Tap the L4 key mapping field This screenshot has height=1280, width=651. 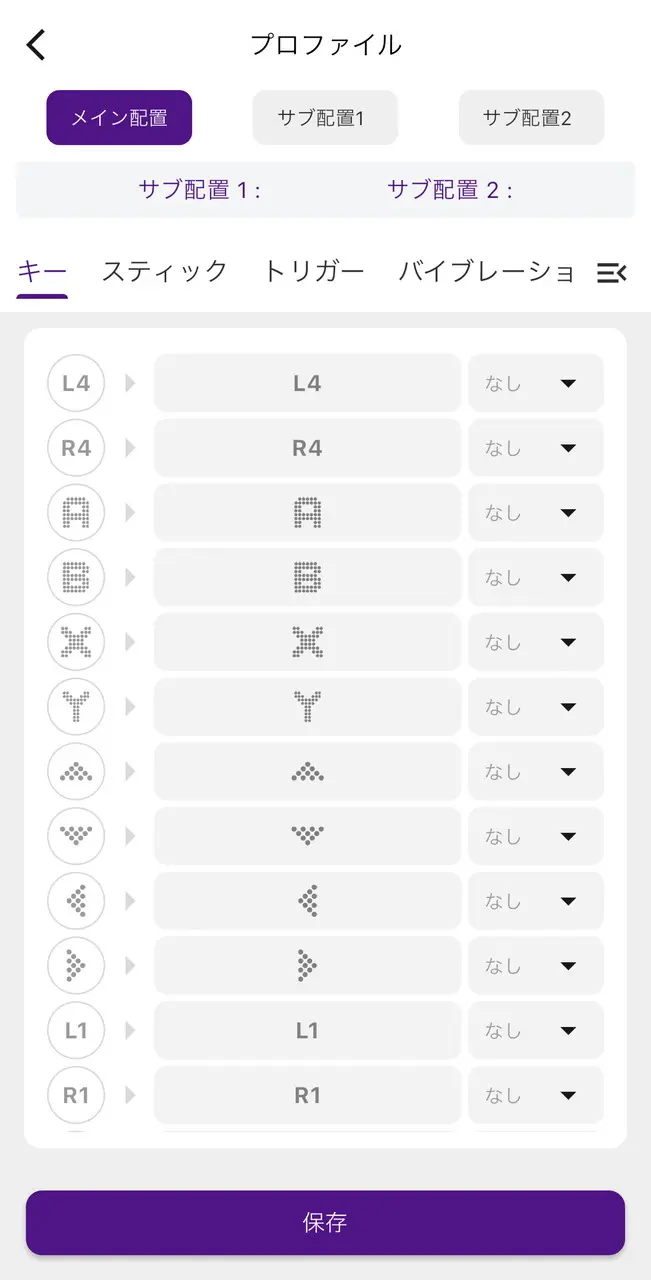[307, 383]
